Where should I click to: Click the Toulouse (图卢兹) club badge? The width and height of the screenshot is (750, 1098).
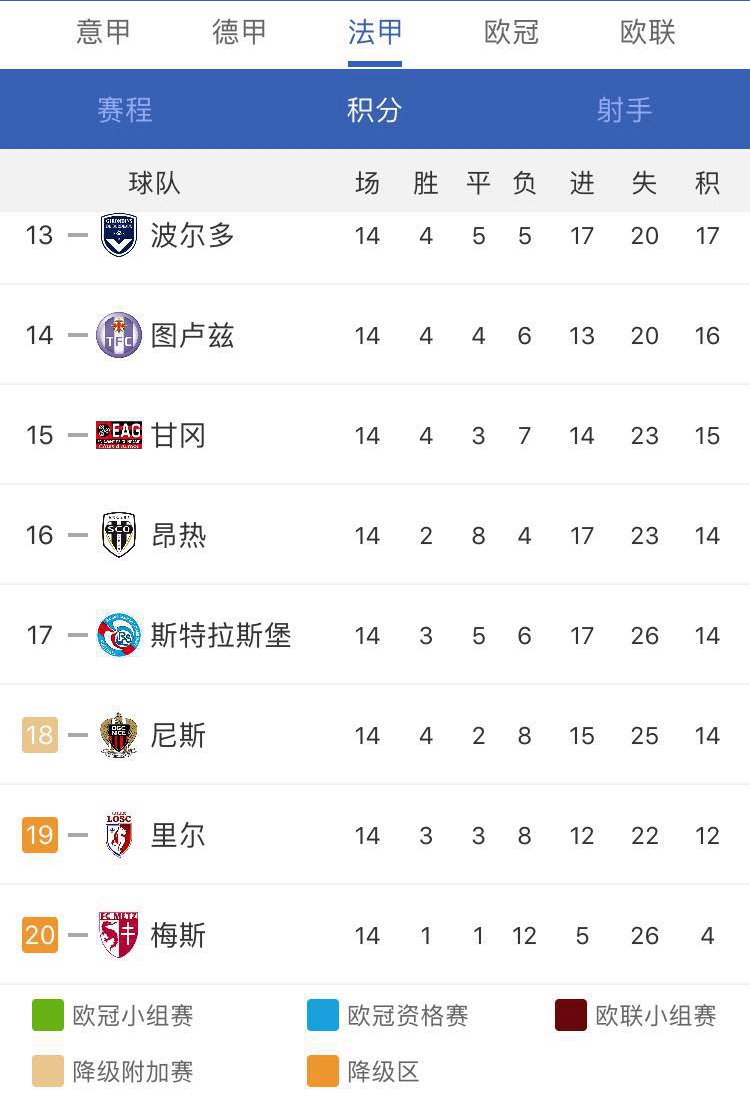(x=118, y=335)
